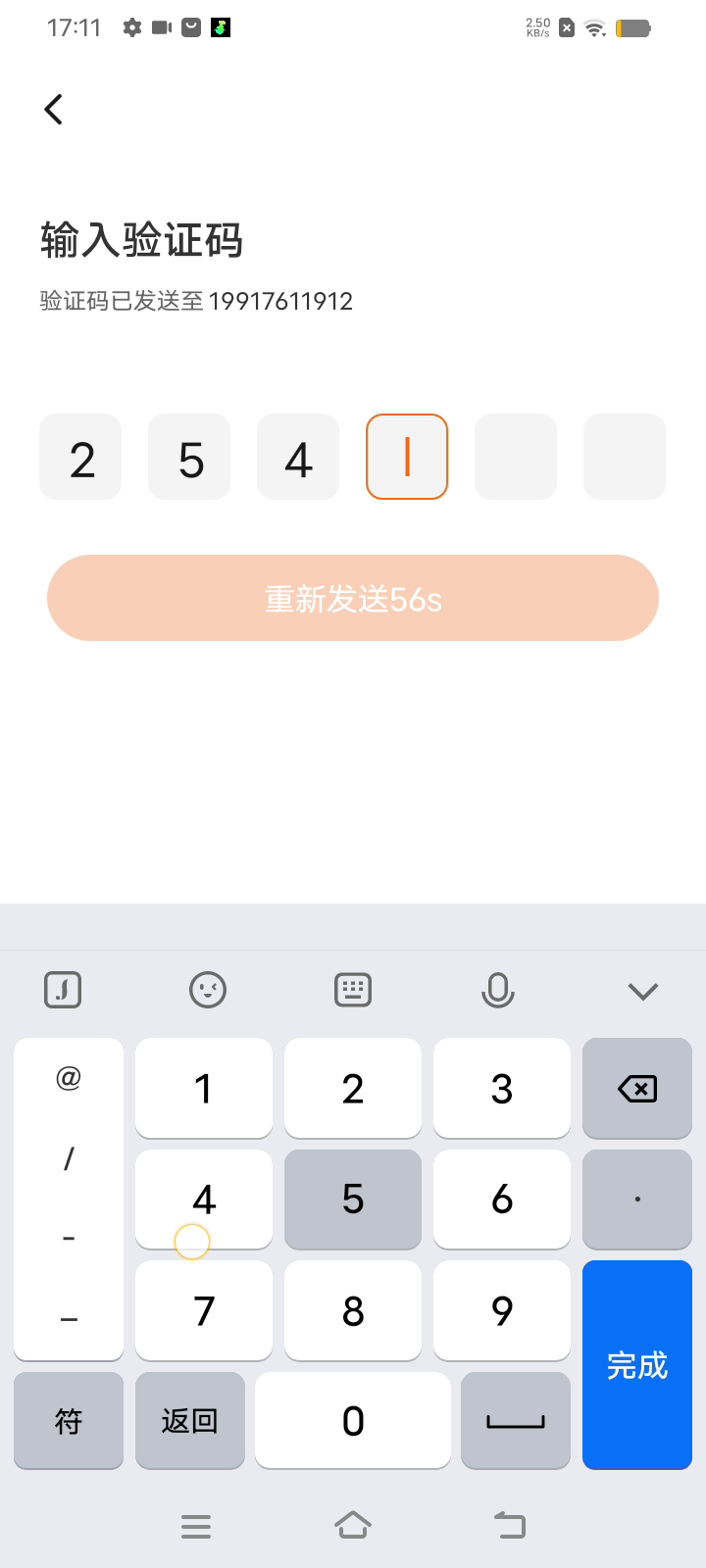Go back using the top arrow
The height and width of the screenshot is (1568, 706).
click(x=54, y=109)
